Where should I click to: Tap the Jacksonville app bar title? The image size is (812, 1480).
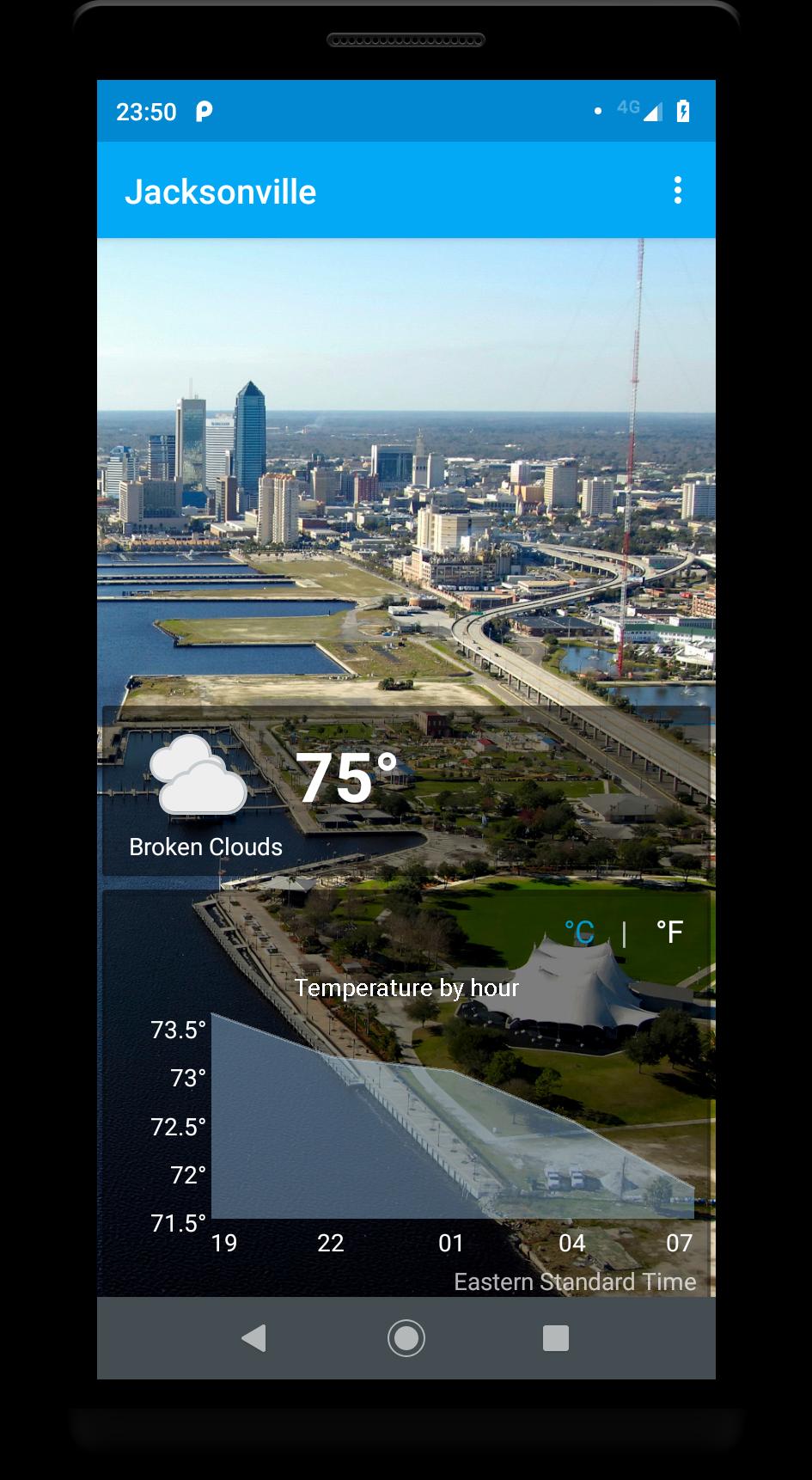[222, 192]
